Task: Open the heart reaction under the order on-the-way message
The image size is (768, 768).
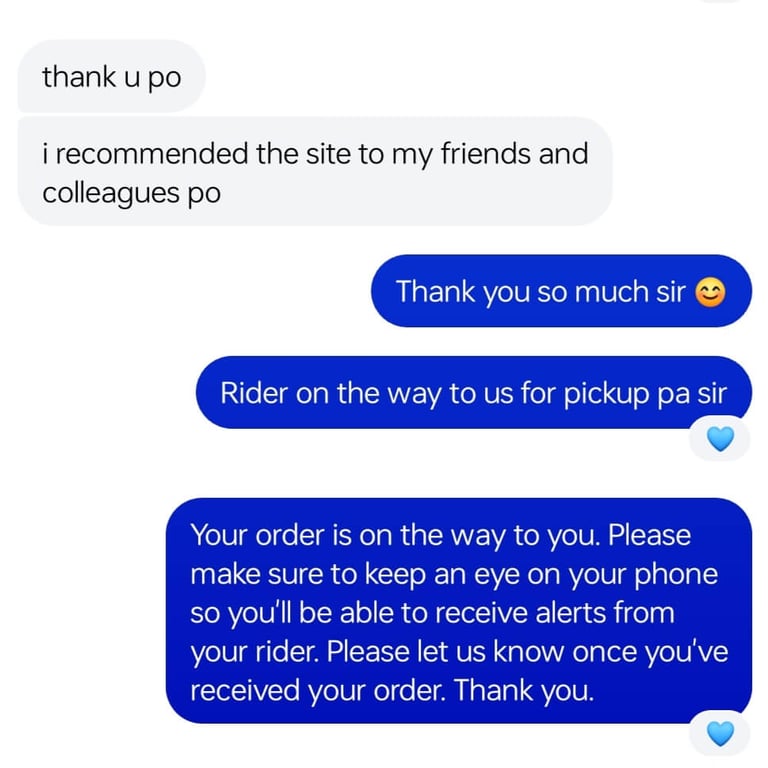Action: coord(720,734)
